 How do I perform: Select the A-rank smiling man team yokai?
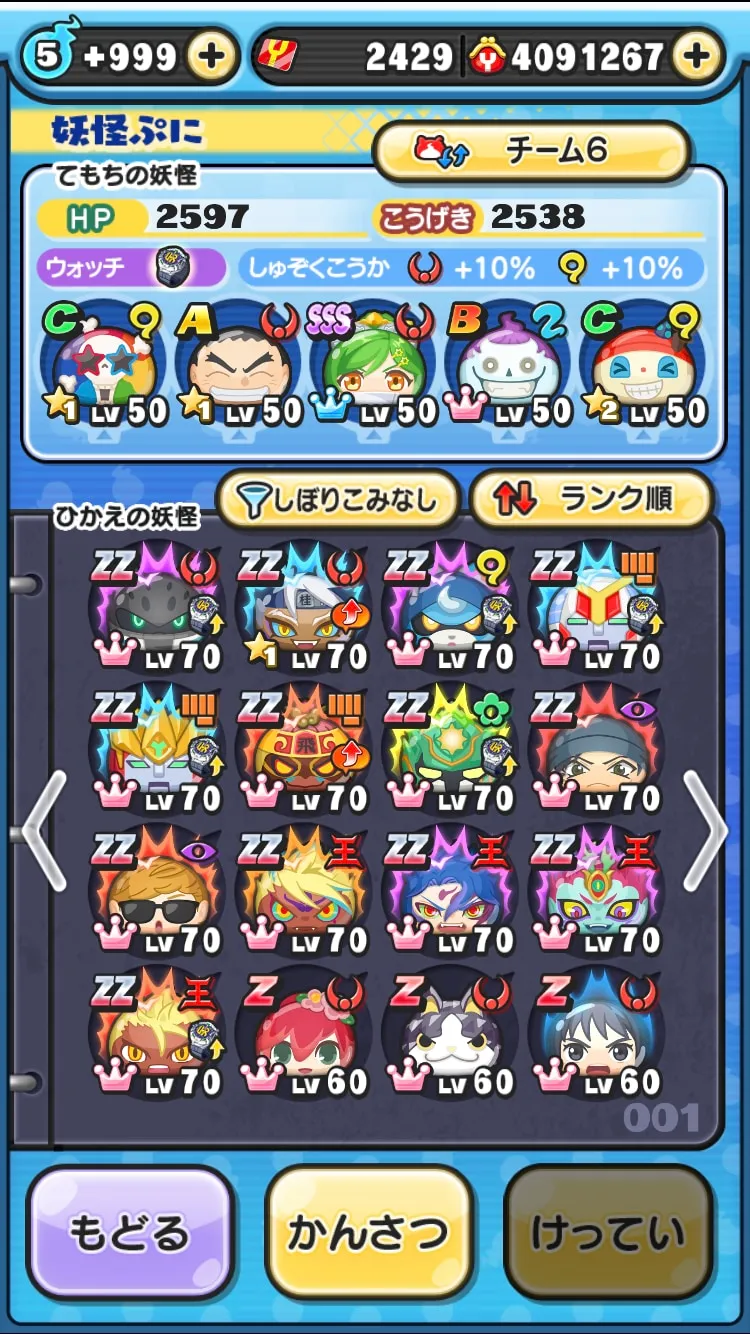click(239, 367)
